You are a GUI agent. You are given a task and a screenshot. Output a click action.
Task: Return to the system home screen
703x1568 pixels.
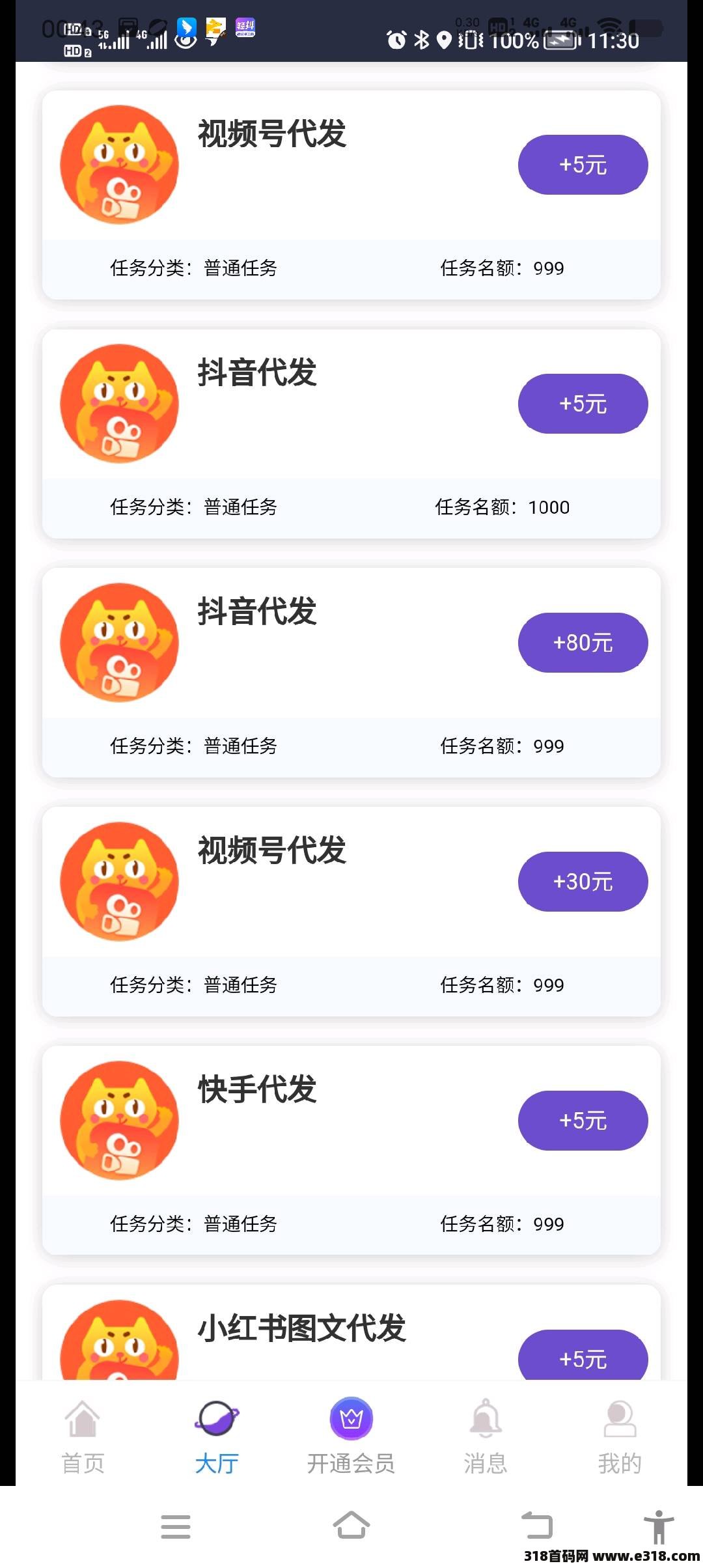click(351, 1526)
